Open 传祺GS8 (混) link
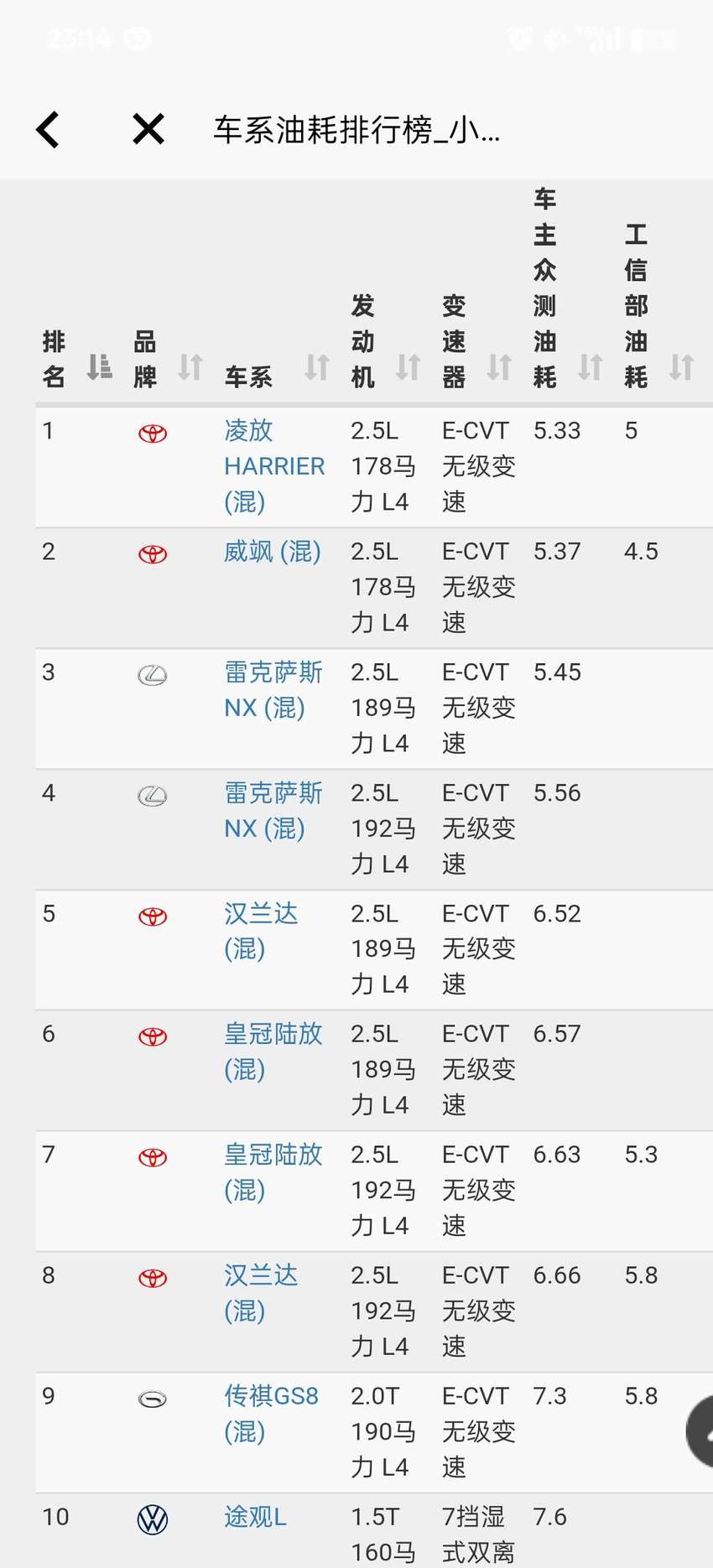Viewport: 713px width, 1568px height. click(271, 1414)
